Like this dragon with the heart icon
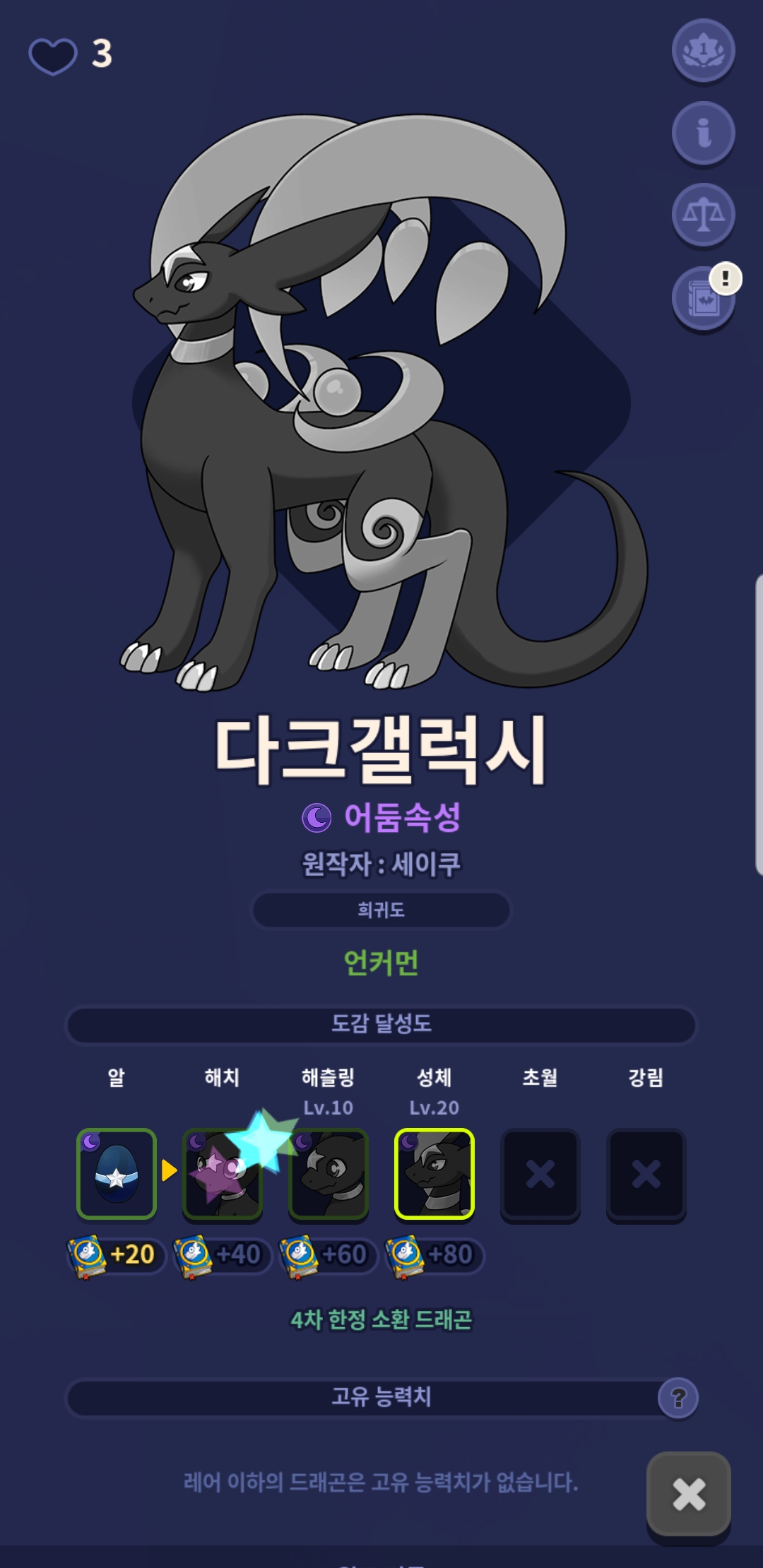The width and height of the screenshot is (763, 1568). 53,56
